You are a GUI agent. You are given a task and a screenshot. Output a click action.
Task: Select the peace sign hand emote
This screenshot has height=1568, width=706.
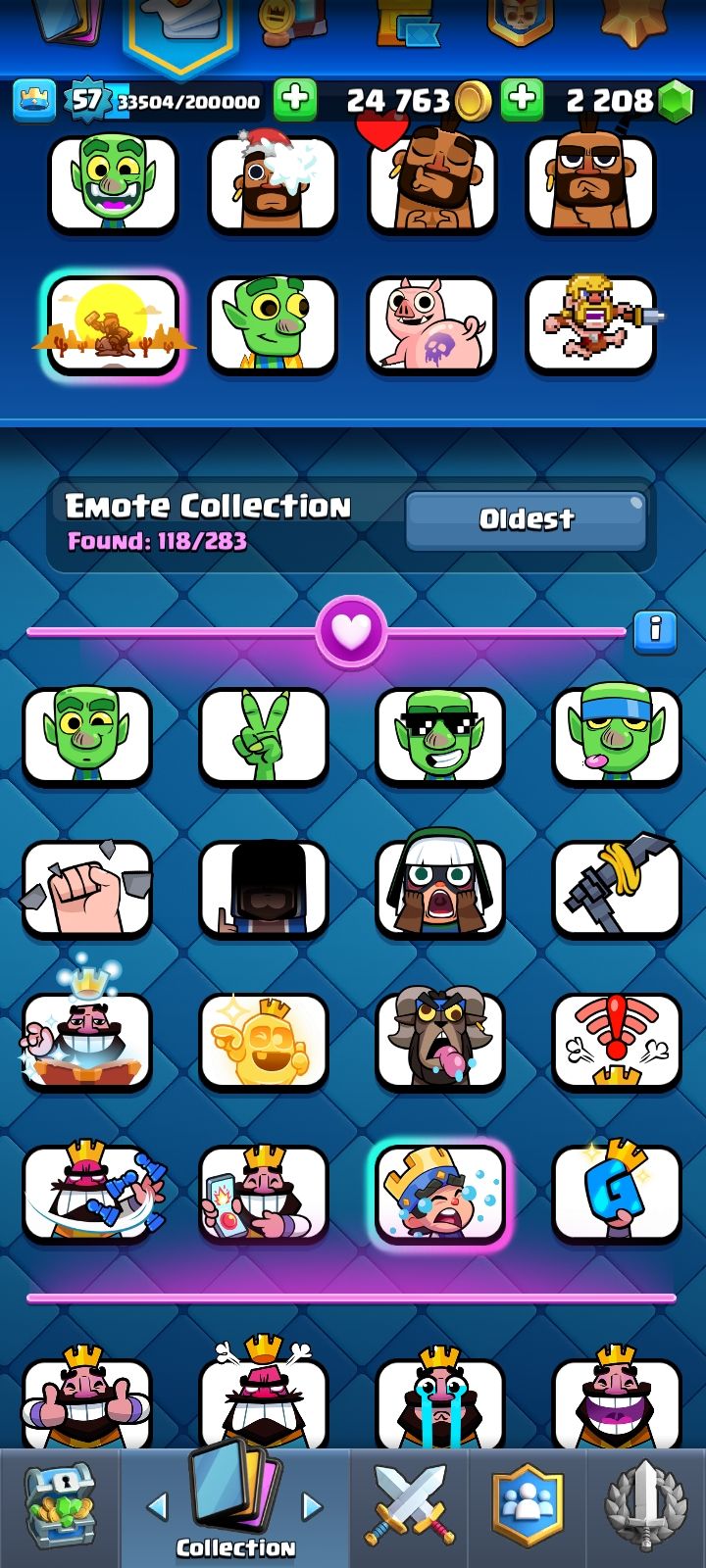[x=264, y=734]
